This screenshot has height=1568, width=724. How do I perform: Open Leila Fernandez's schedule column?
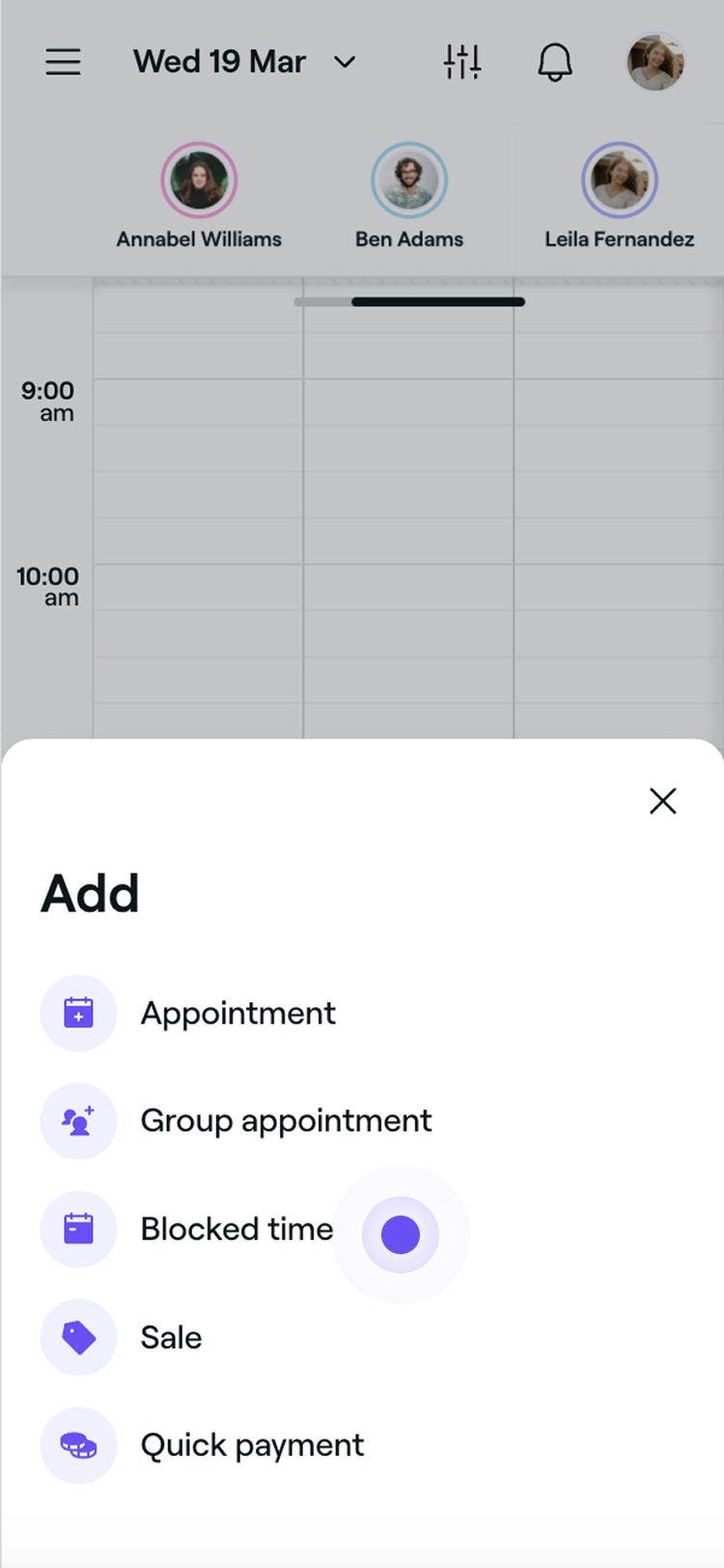619,180
